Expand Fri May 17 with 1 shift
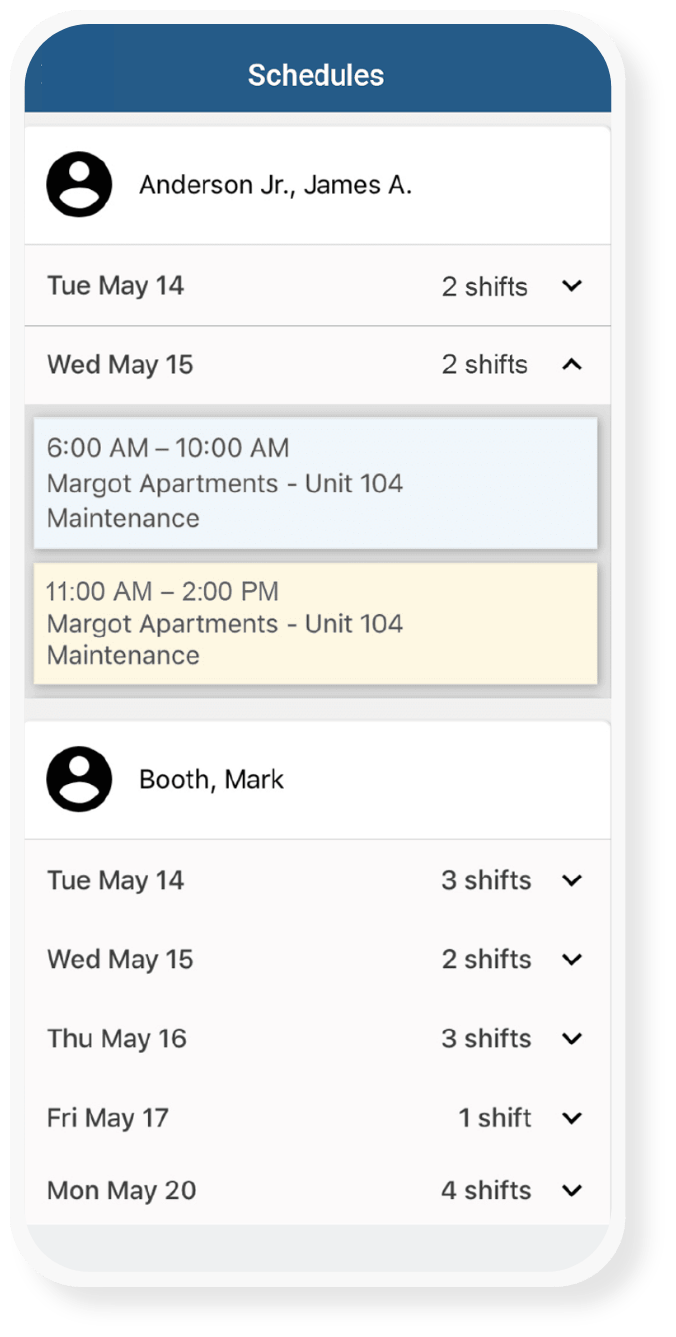This screenshot has width=676, height=1337. pyautogui.click(x=571, y=1118)
